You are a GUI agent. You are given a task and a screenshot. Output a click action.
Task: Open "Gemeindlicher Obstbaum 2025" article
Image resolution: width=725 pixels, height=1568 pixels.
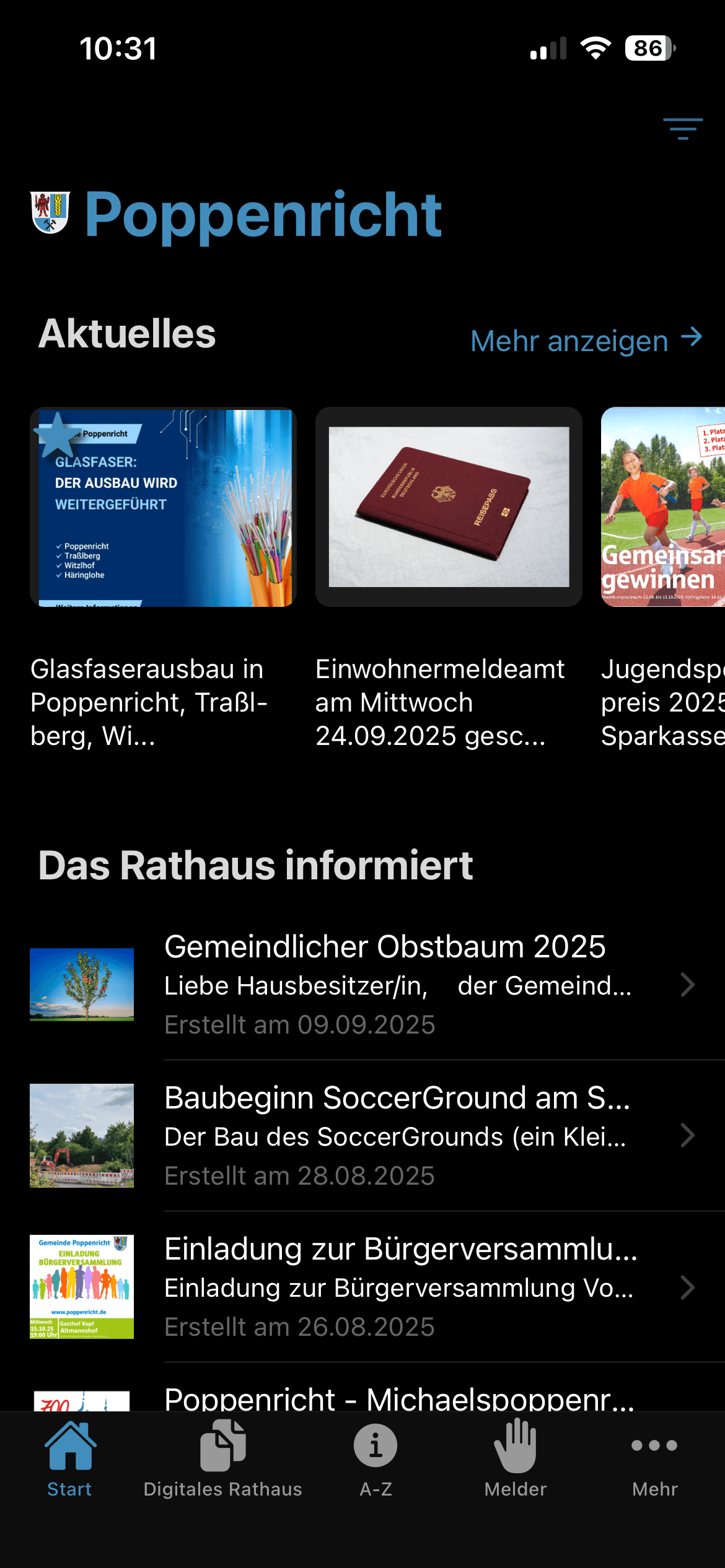tap(397, 985)
